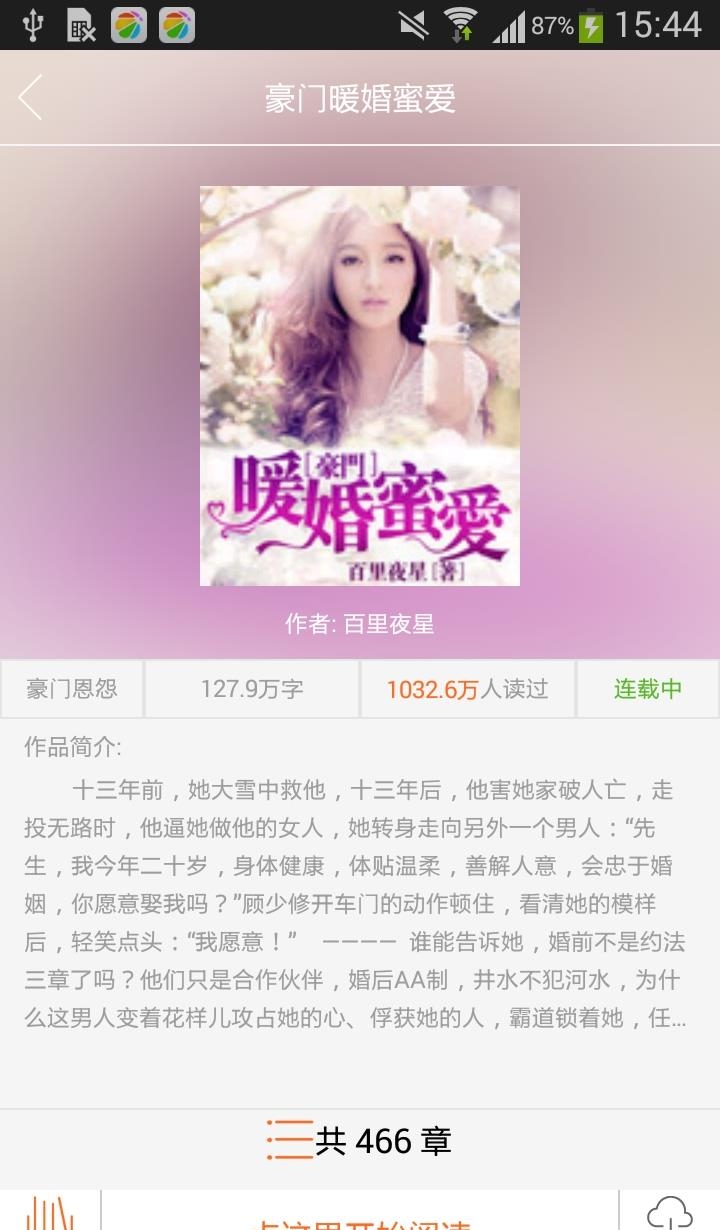This screenshot has height=1230, width=720.
Task: Go back from the book details
Action: (31, 98)
